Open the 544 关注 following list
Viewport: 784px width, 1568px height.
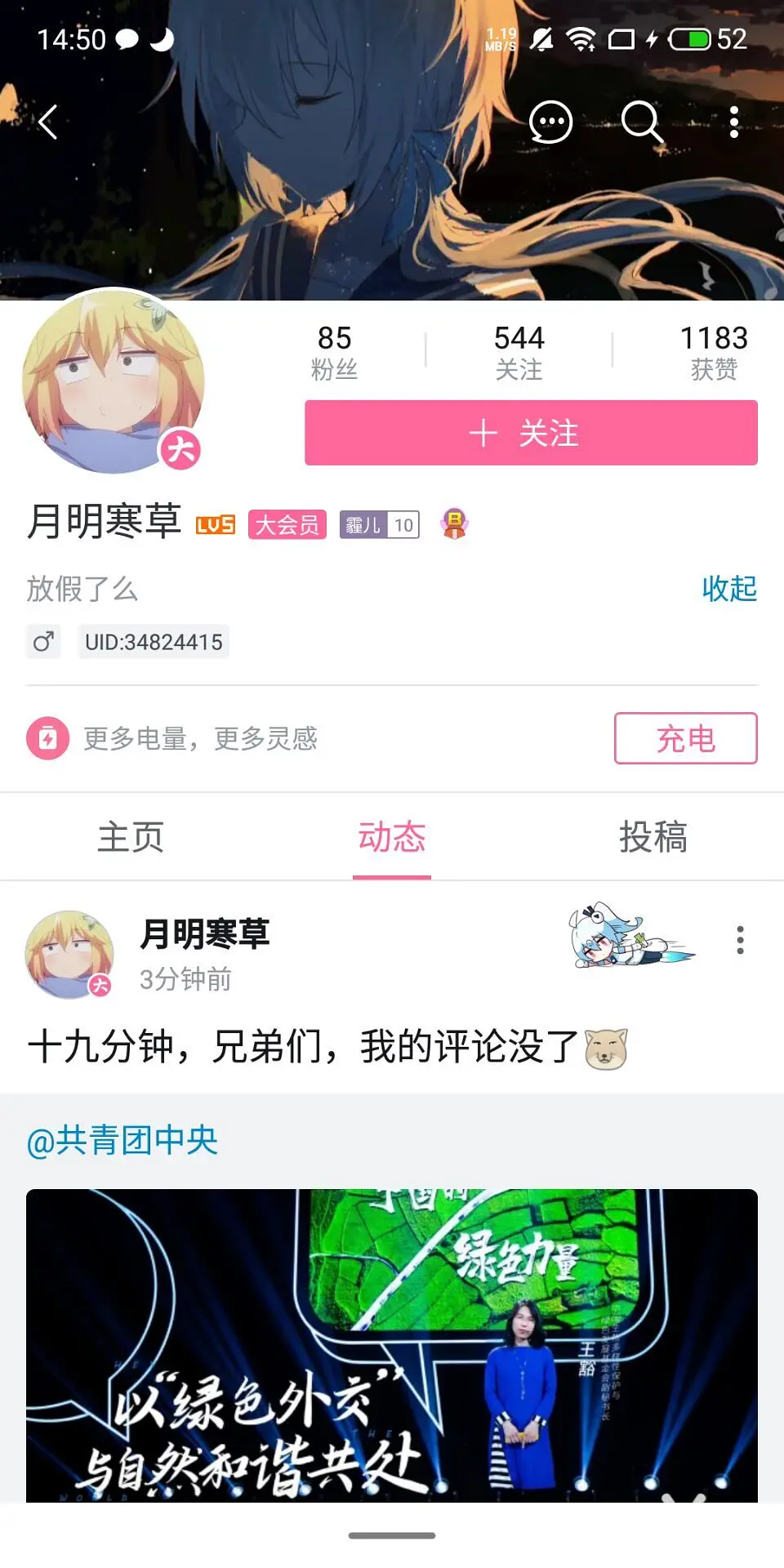pos(519,353)
